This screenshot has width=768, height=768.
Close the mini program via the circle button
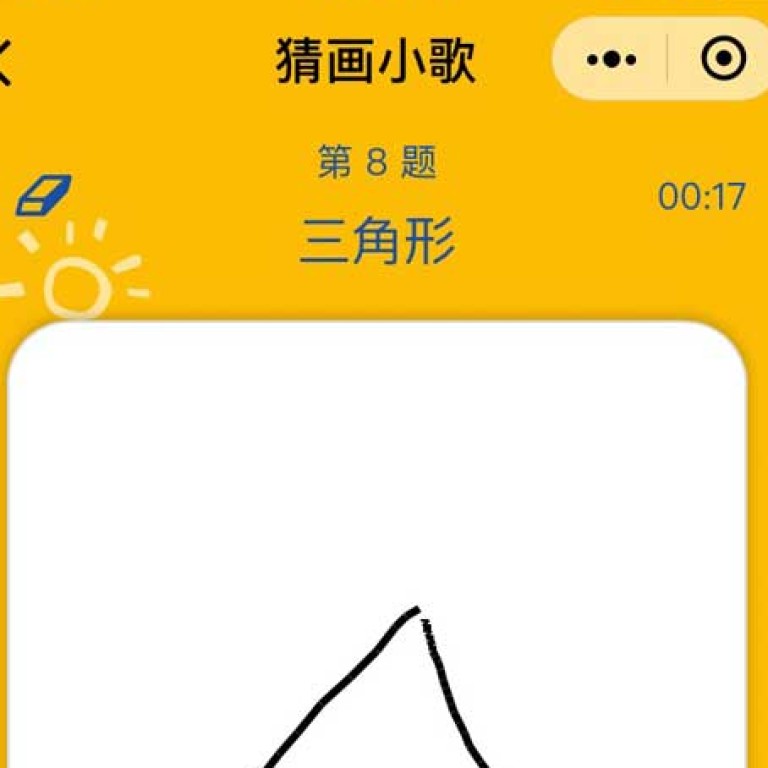(x=723, y=60)
